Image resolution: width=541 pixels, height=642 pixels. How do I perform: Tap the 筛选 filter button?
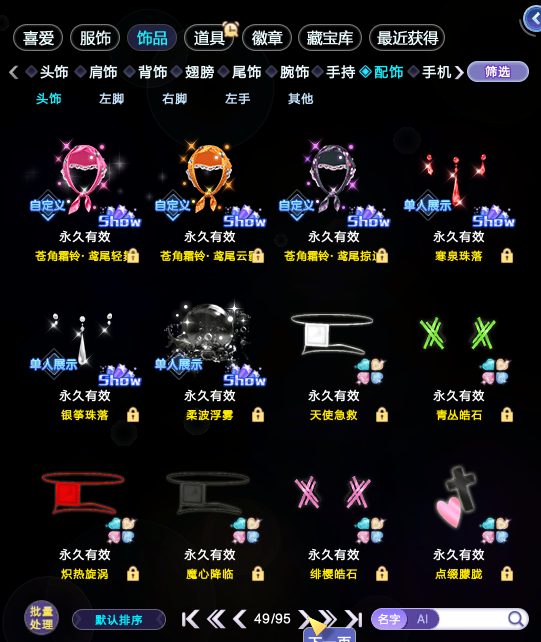pos(498,72)
